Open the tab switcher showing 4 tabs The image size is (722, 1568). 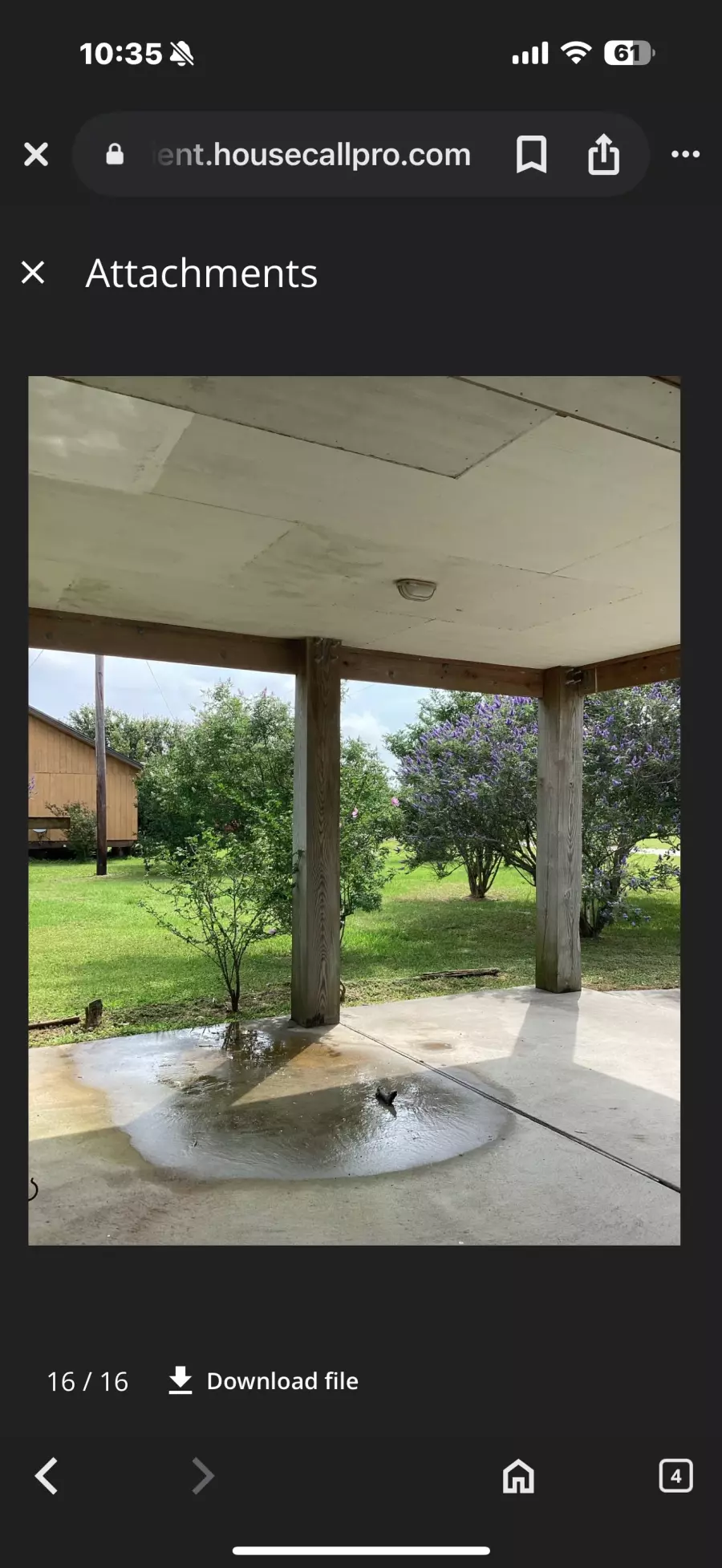[x=675, y=1476]
